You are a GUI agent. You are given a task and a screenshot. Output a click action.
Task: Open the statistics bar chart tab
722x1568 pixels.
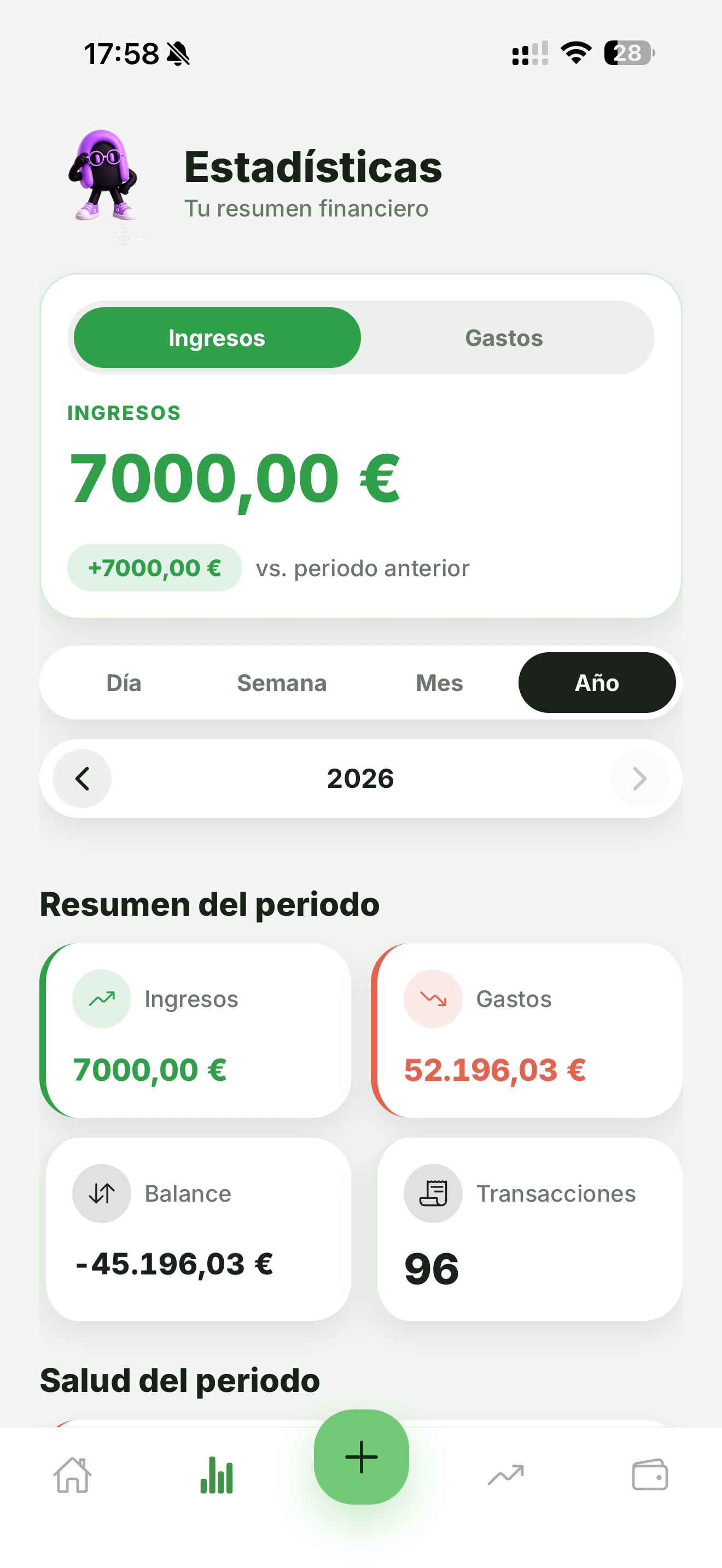tap(217, 1476)
